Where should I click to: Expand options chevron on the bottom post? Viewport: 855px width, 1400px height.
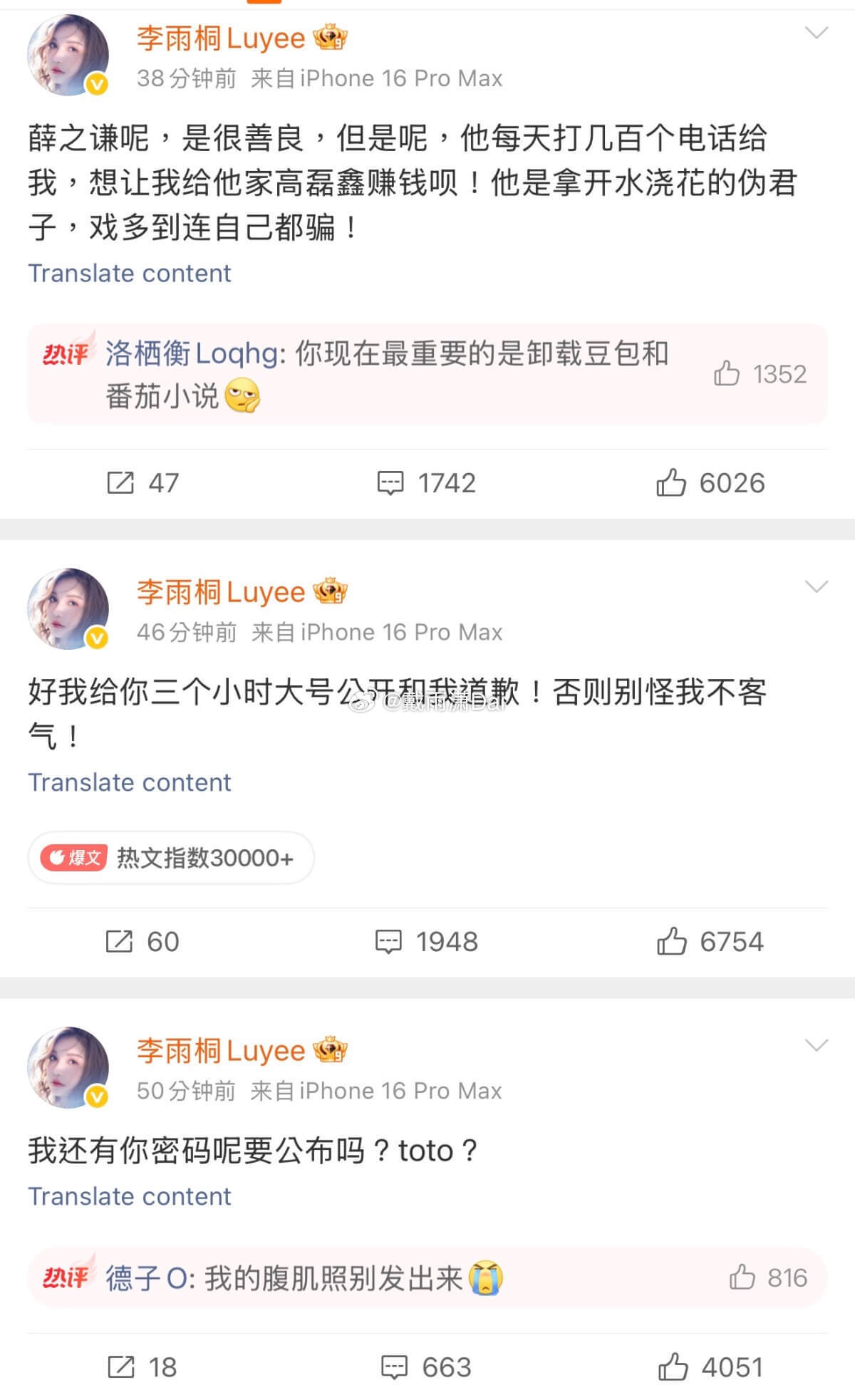(x=815, y=1044)
